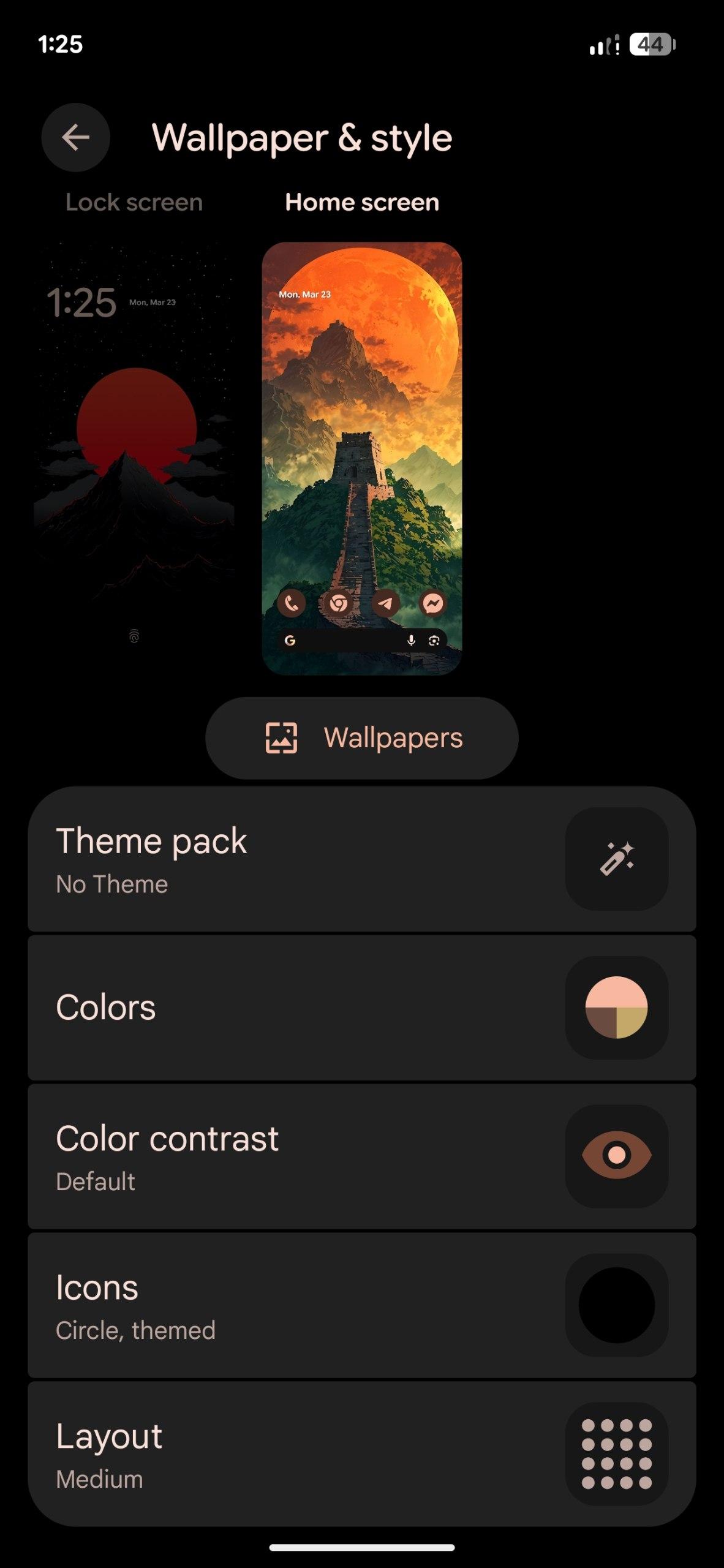
Task: Go back using the arrow button
Action: 76,137
